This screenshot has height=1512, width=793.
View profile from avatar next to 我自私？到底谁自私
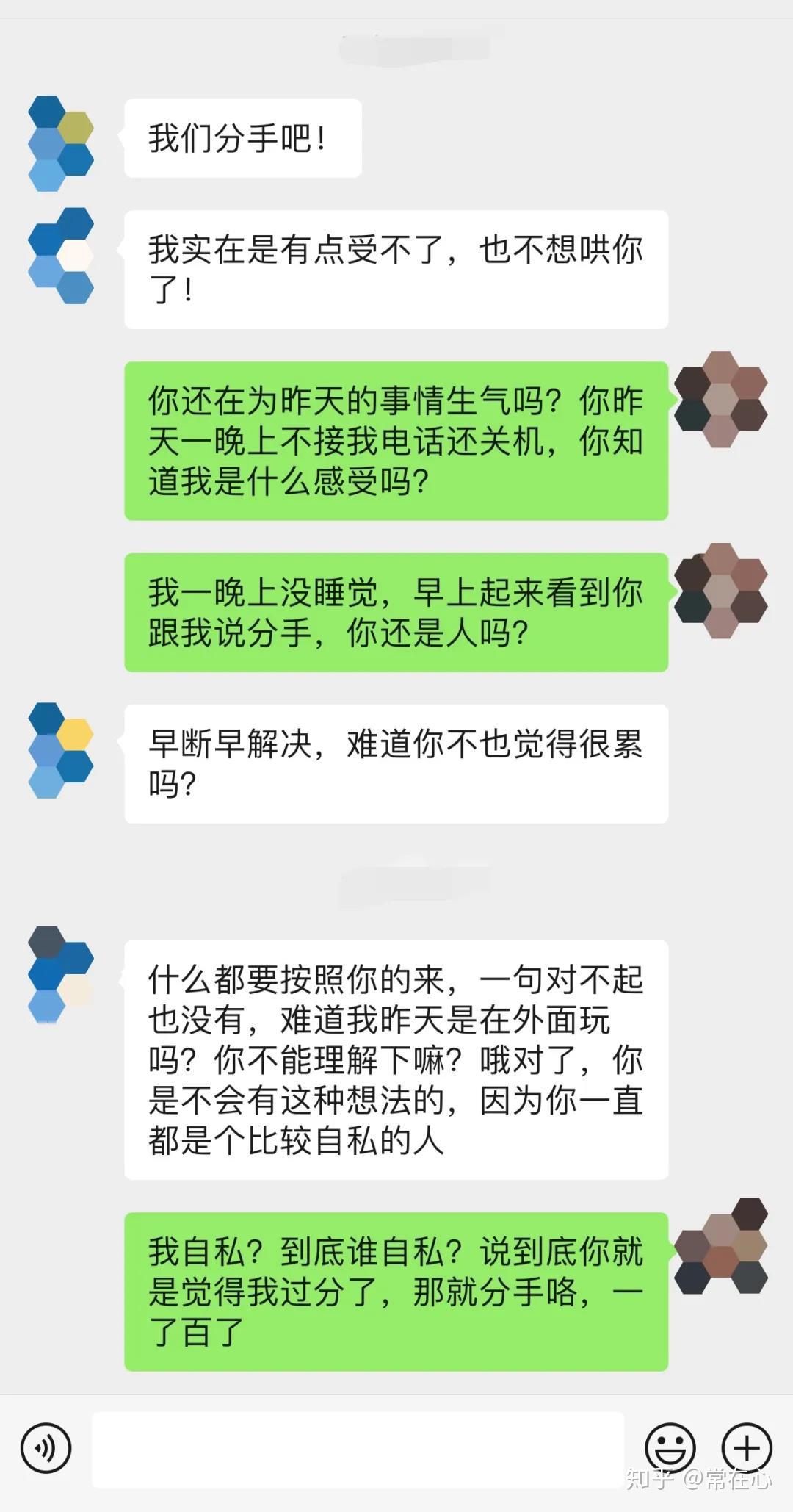pos(720,1247)
